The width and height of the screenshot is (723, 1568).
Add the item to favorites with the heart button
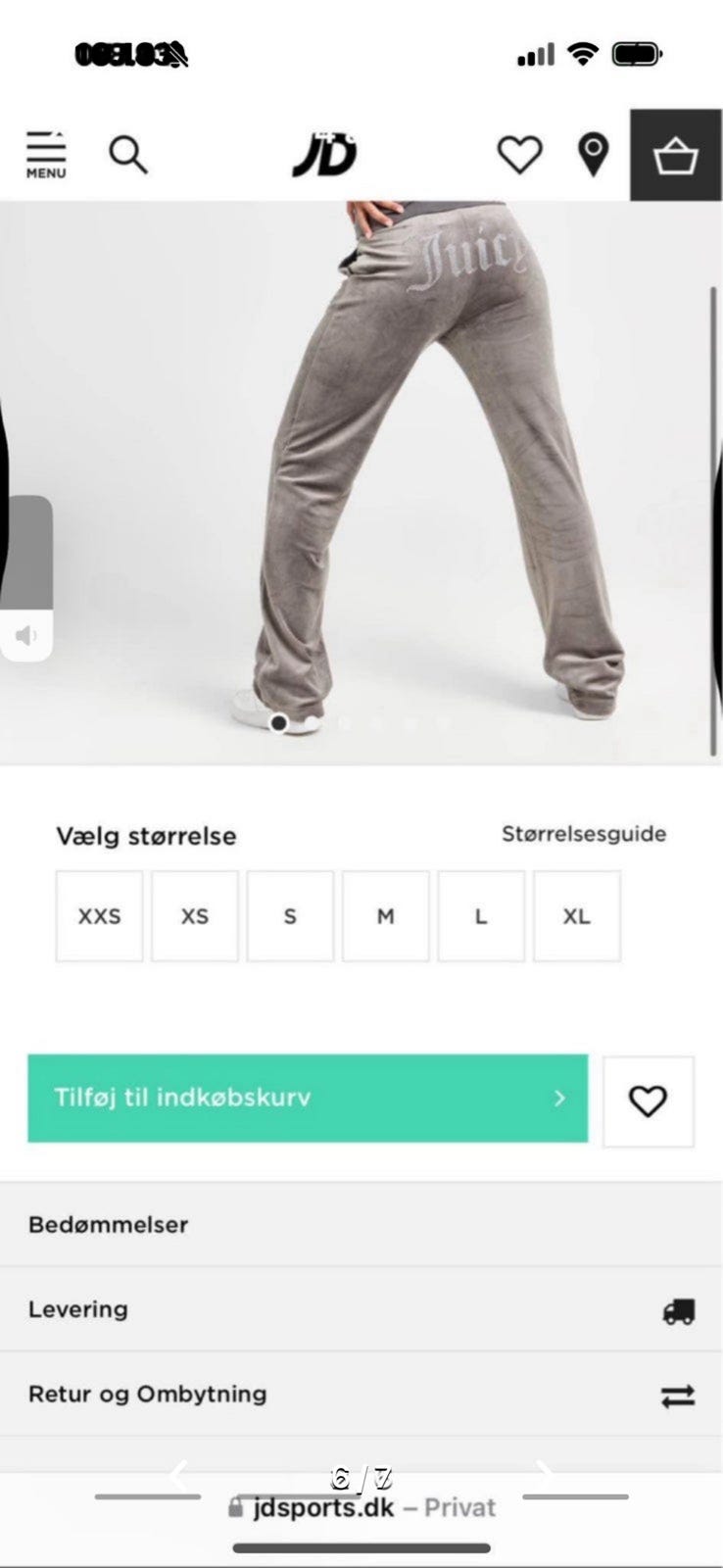click(647, 1101)
